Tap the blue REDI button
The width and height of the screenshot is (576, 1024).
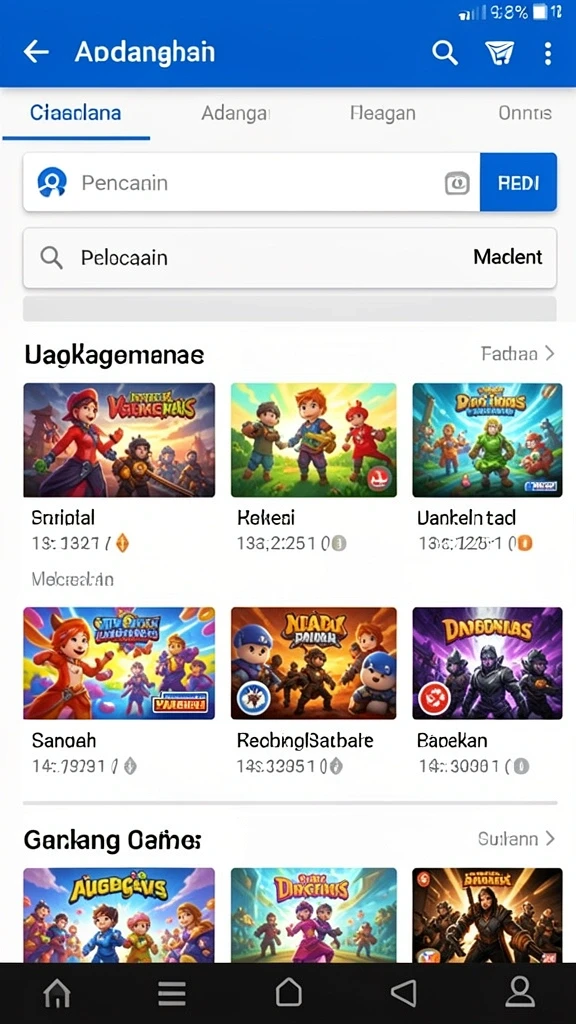click(519, 182)
